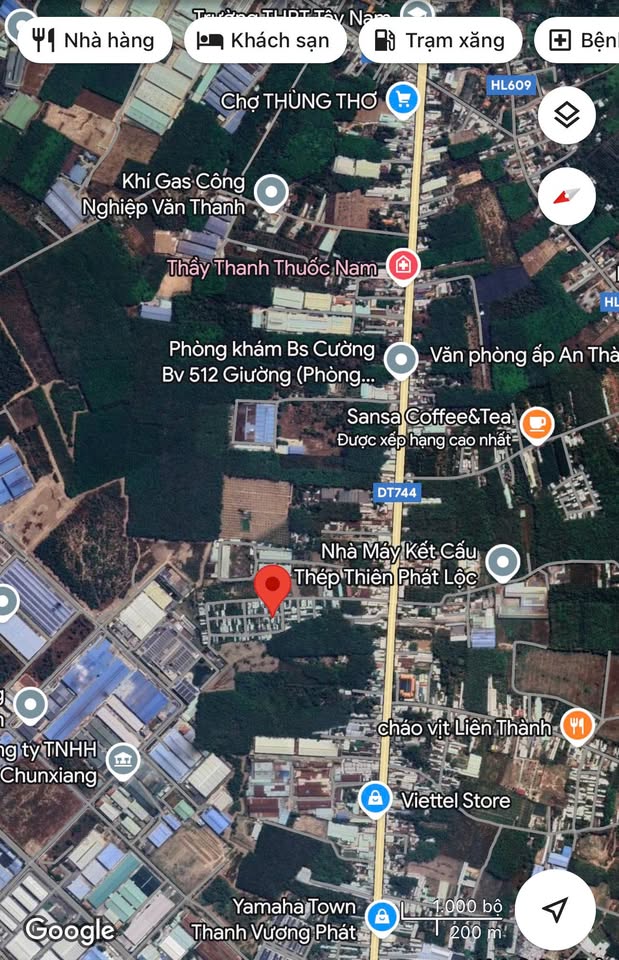Open Sansa Coffee&Tea place marker
The image size is (619, 960).
pos(538,424)
